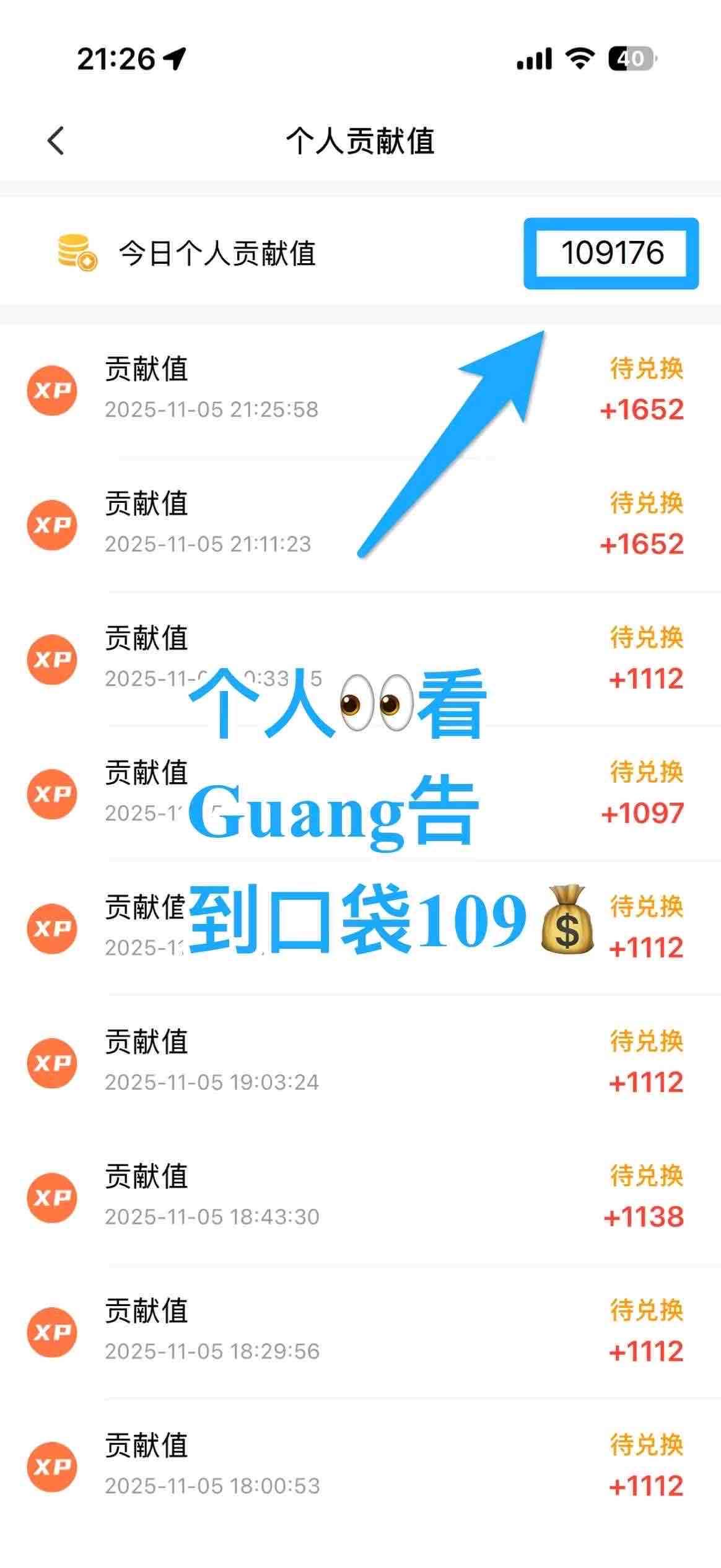
Task: Tap the timestamp 2025-11-05 21:25:58
Action: [212, 410]
